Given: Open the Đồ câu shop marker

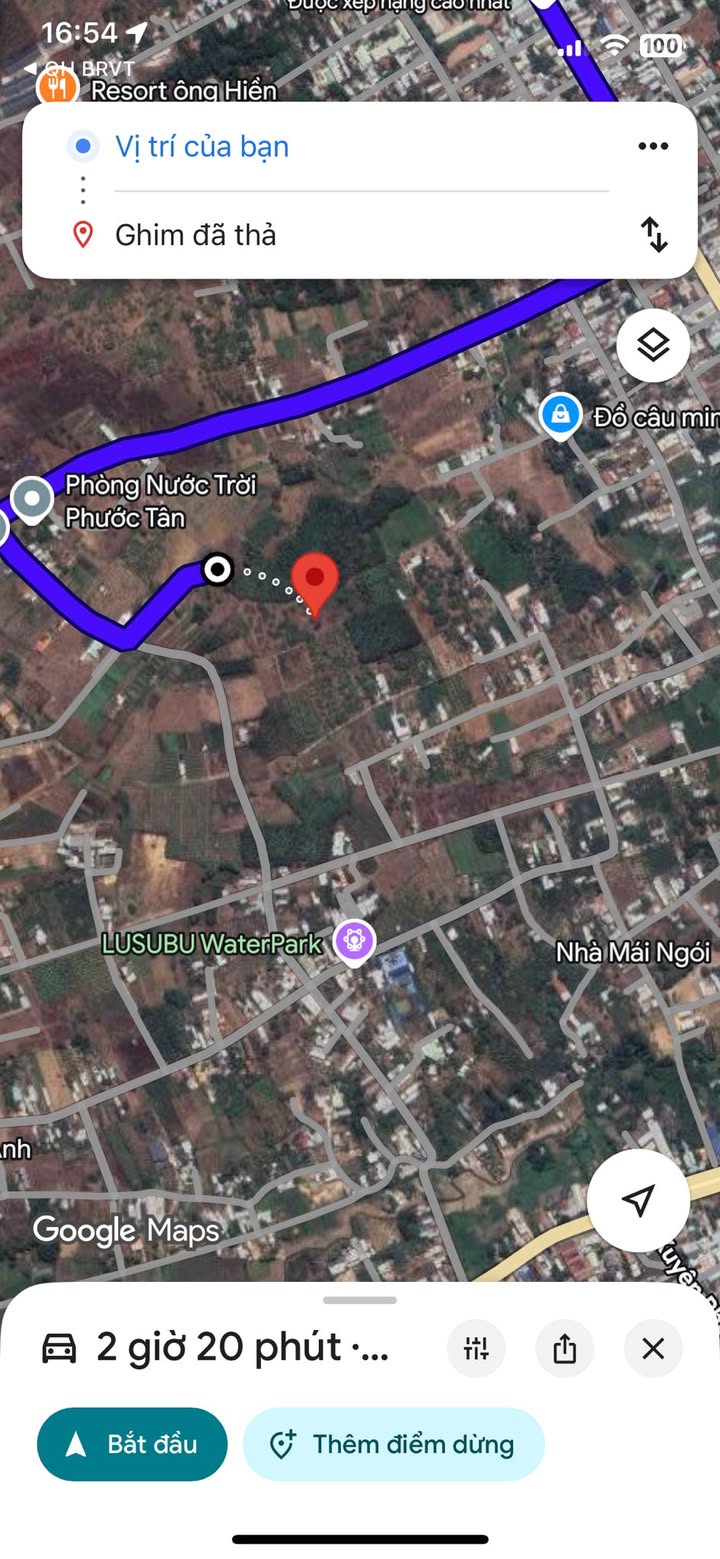Looking at the screenshot, I should (x=561, y=416).
